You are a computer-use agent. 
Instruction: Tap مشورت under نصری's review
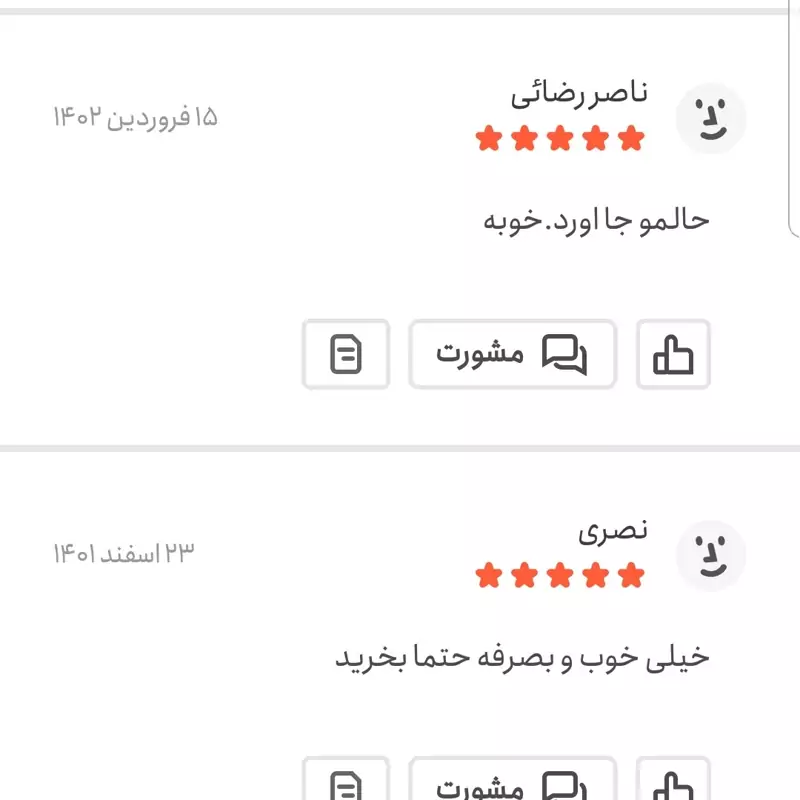512,784
